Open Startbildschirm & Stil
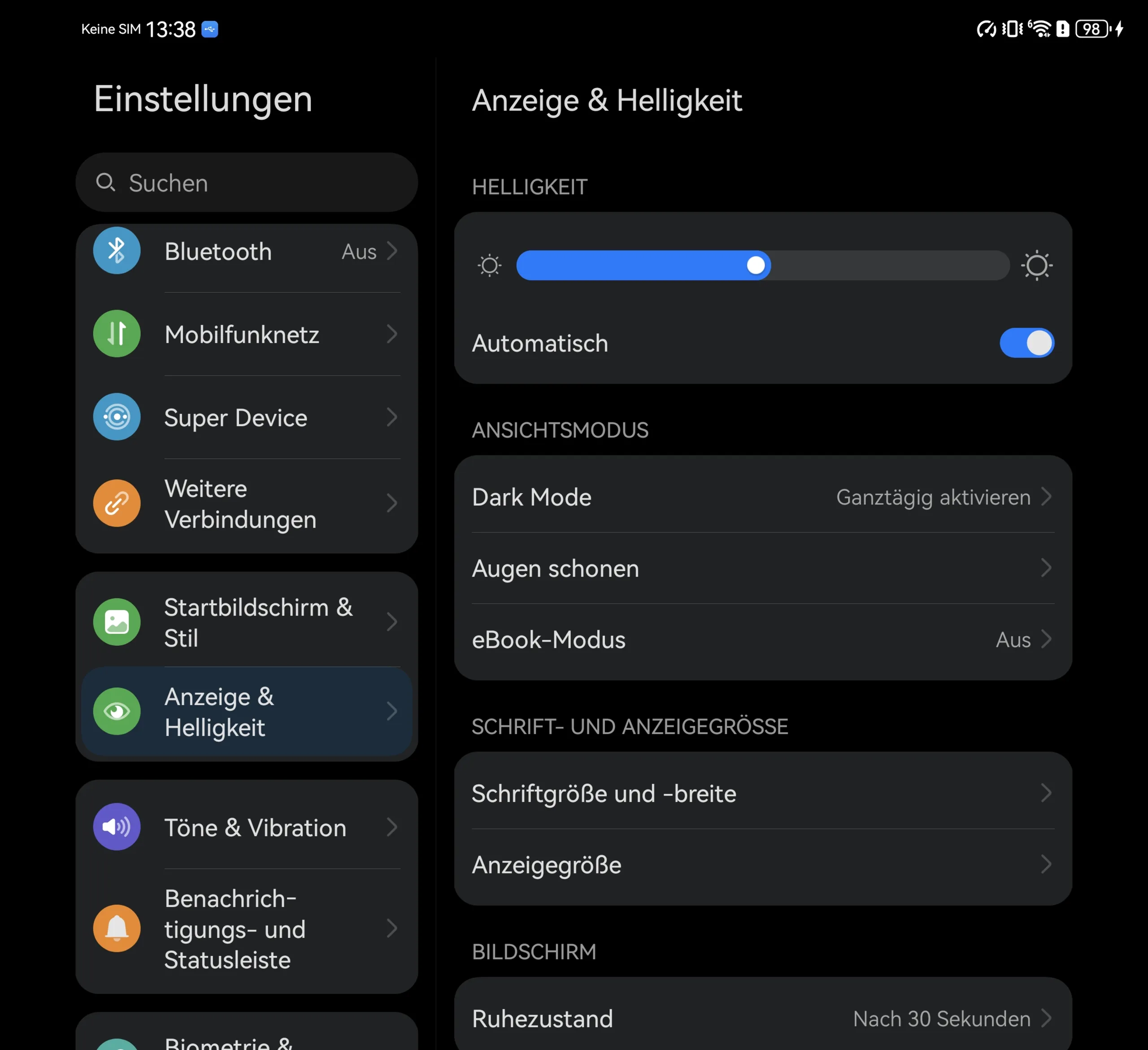This screenshot has height=1050, width=1148. coord(247,622)
